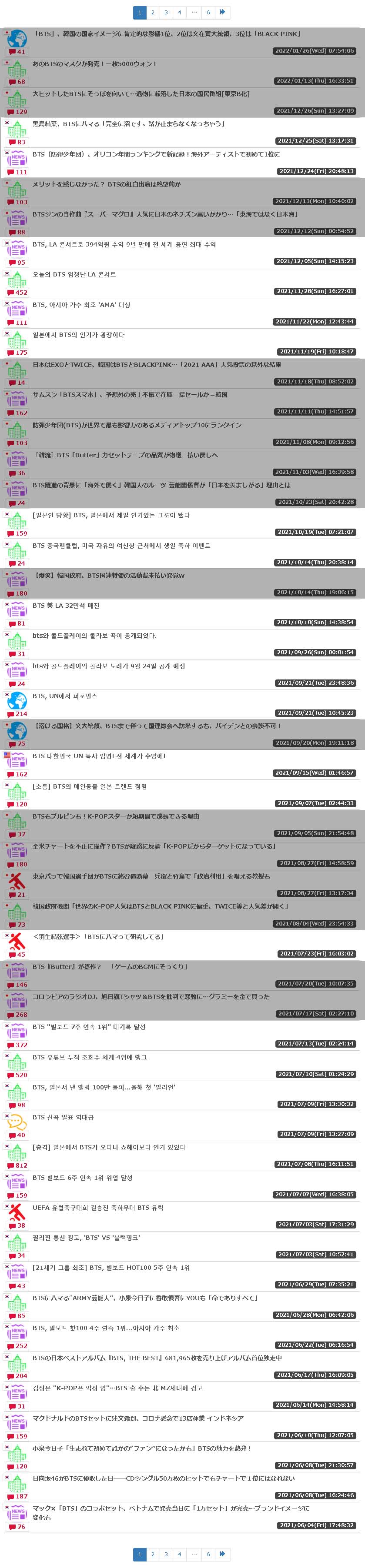Open the 日向坂46がBTSに惨敗した日 thread
The image size is (365, 1568).
(x=163, y=1478)
